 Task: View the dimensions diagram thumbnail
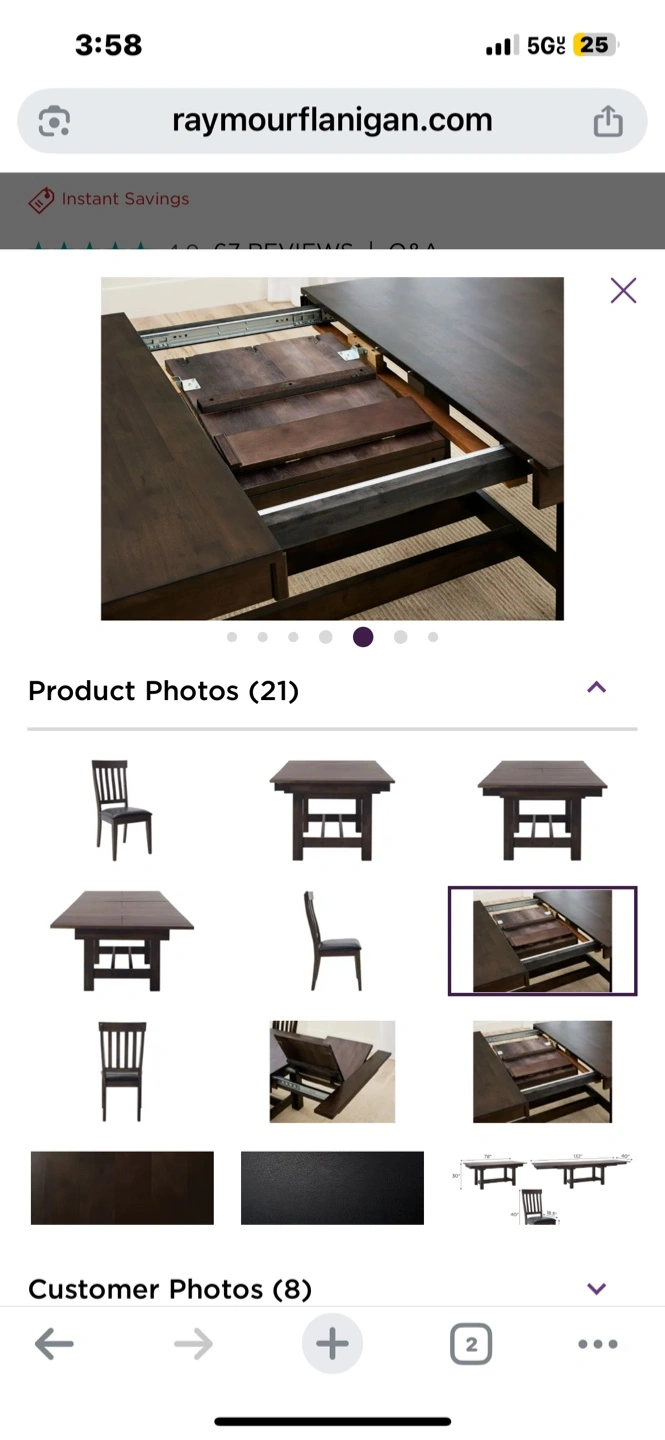(542, 1187)
